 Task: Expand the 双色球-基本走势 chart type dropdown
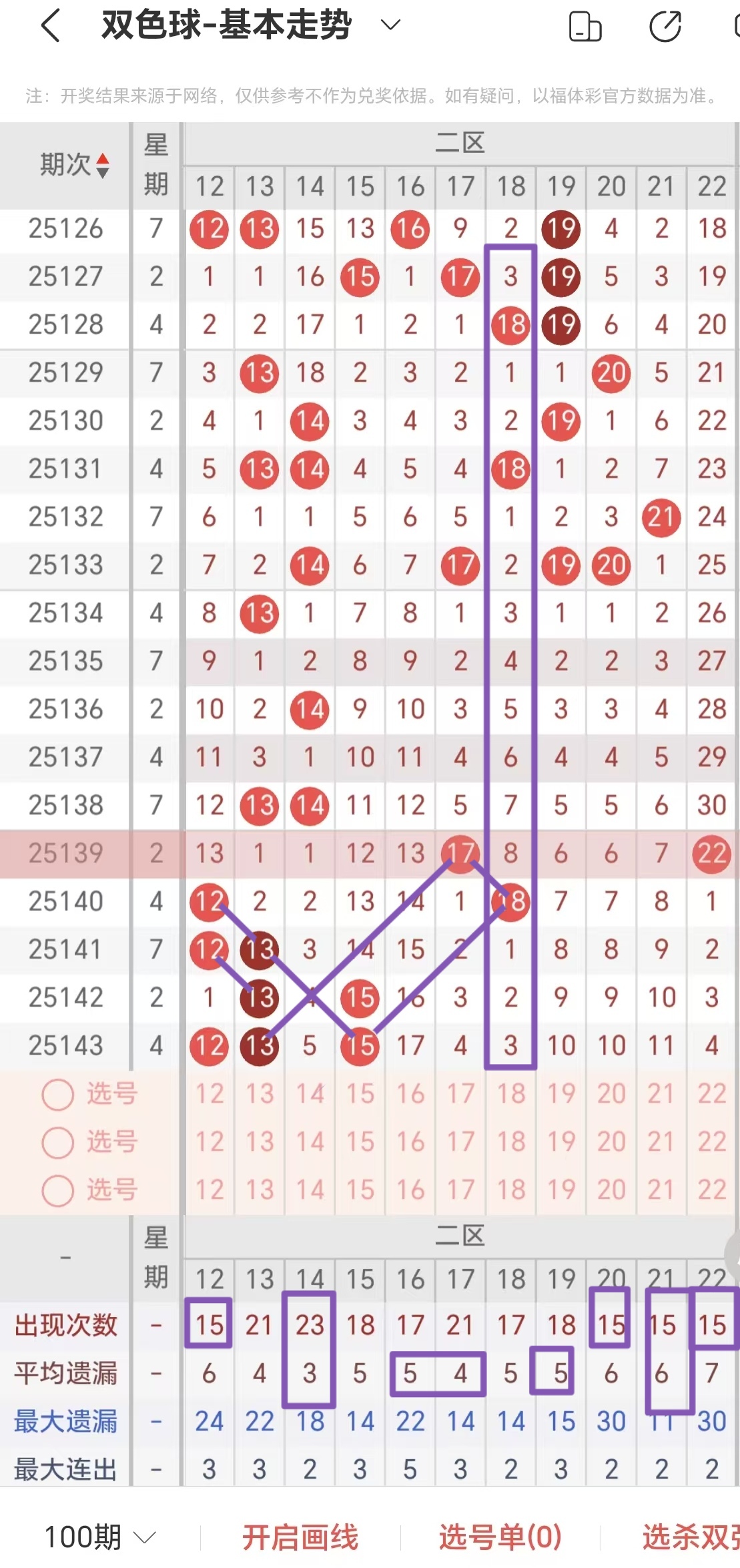point(390,25)
